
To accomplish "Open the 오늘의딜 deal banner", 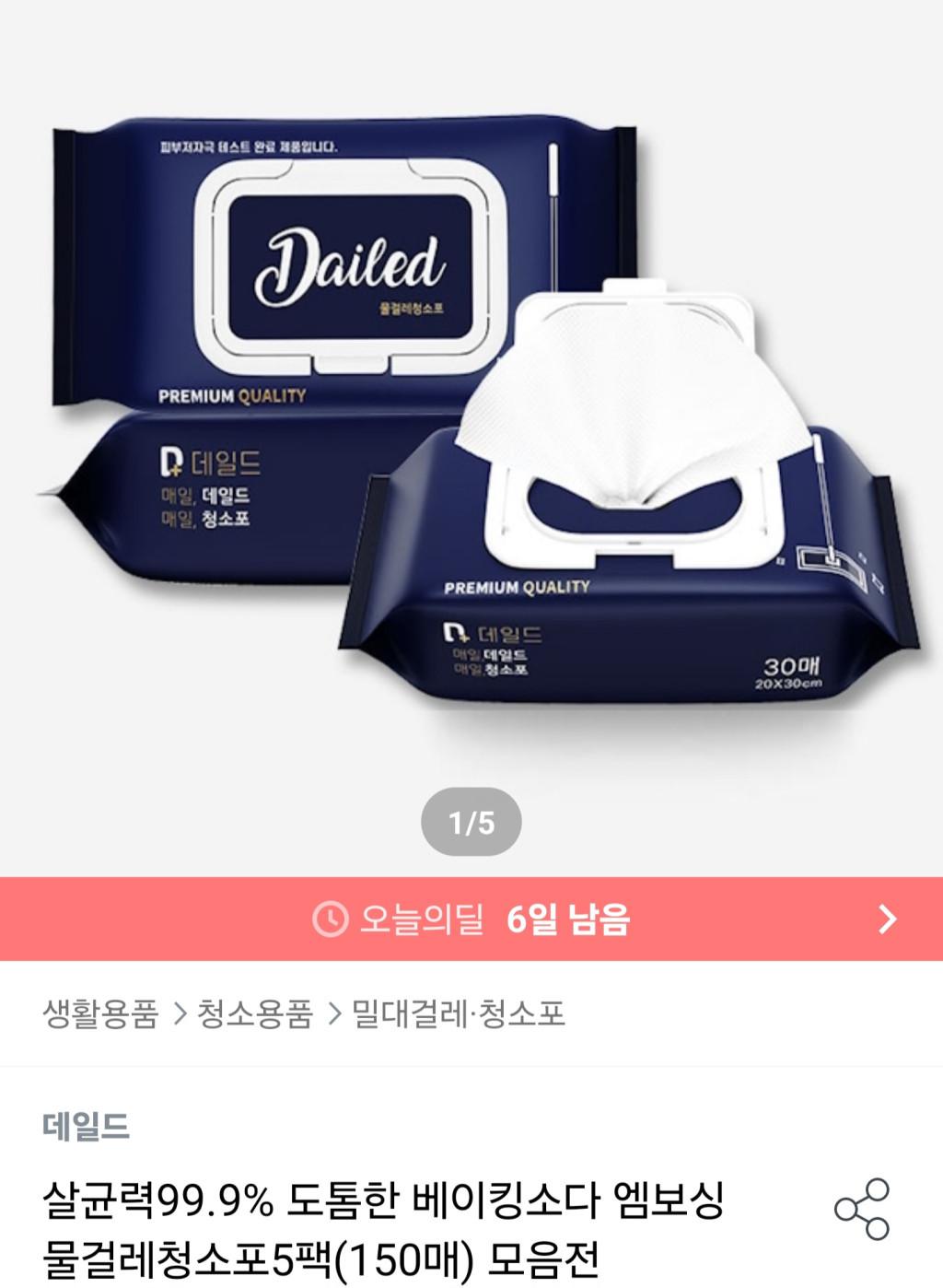I will pyautogui.click(x=471, y=919).
